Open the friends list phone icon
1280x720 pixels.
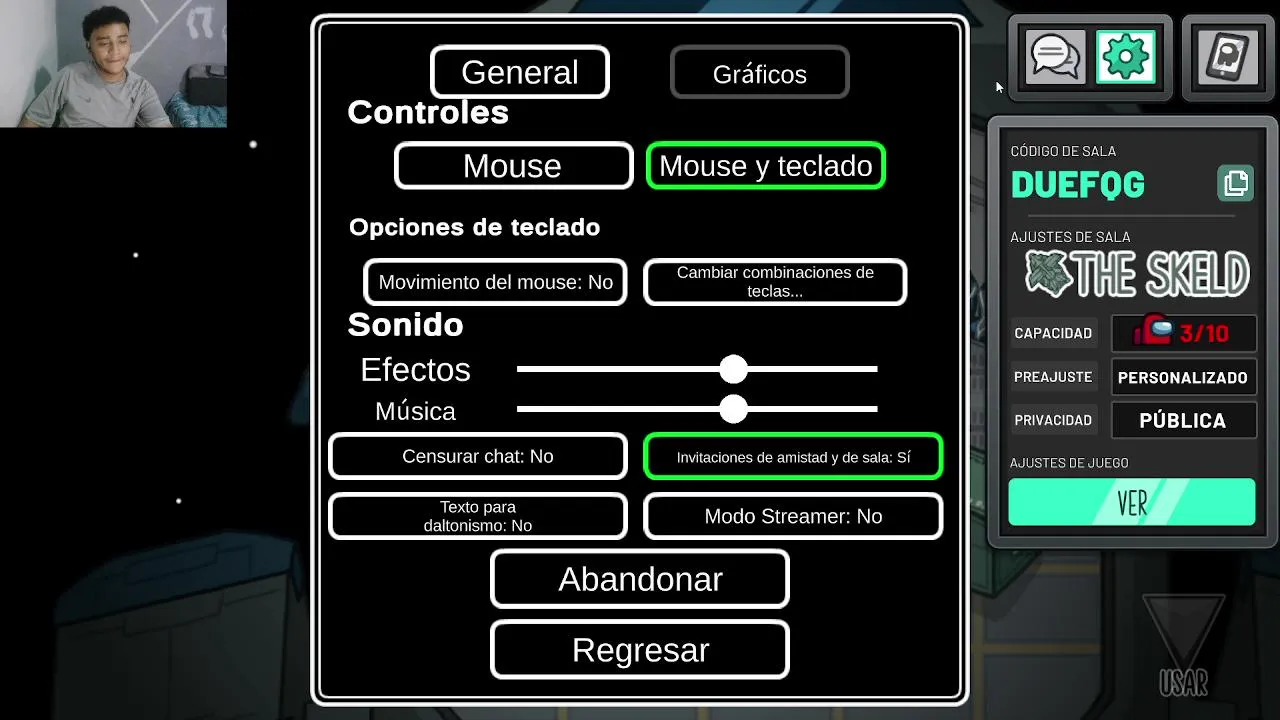[x=1228, y=57]
